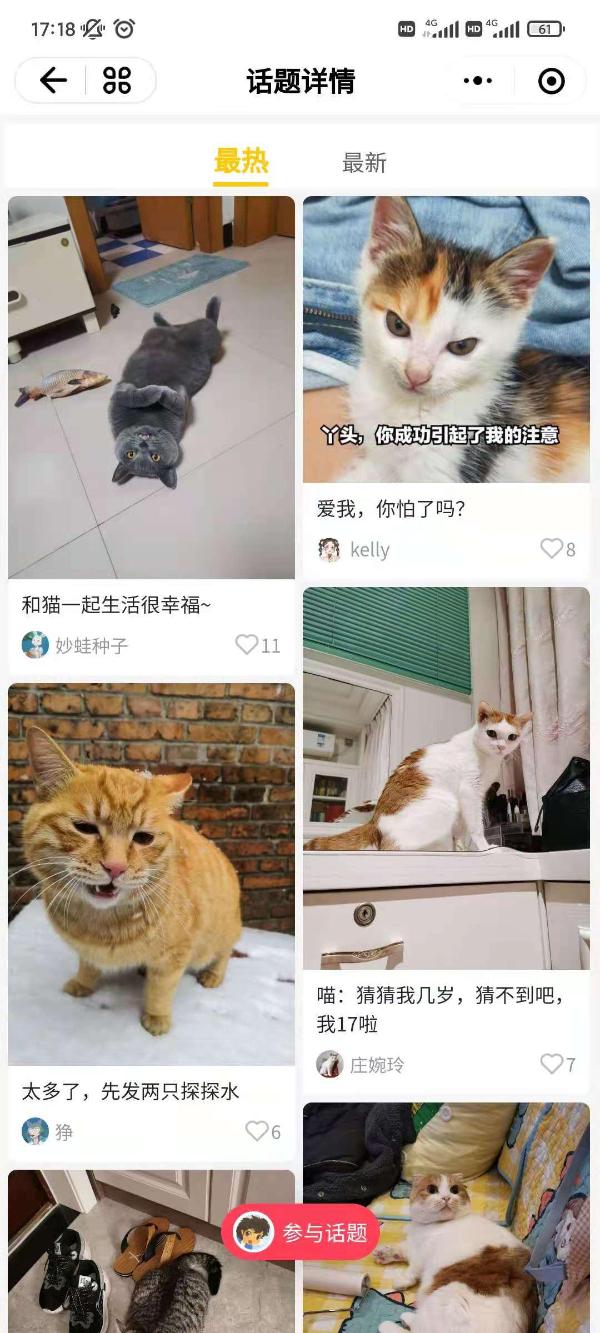This screenshot has height=1333, width=600.
Task: Open the three-dot more options menu
Action: [478, 81]
